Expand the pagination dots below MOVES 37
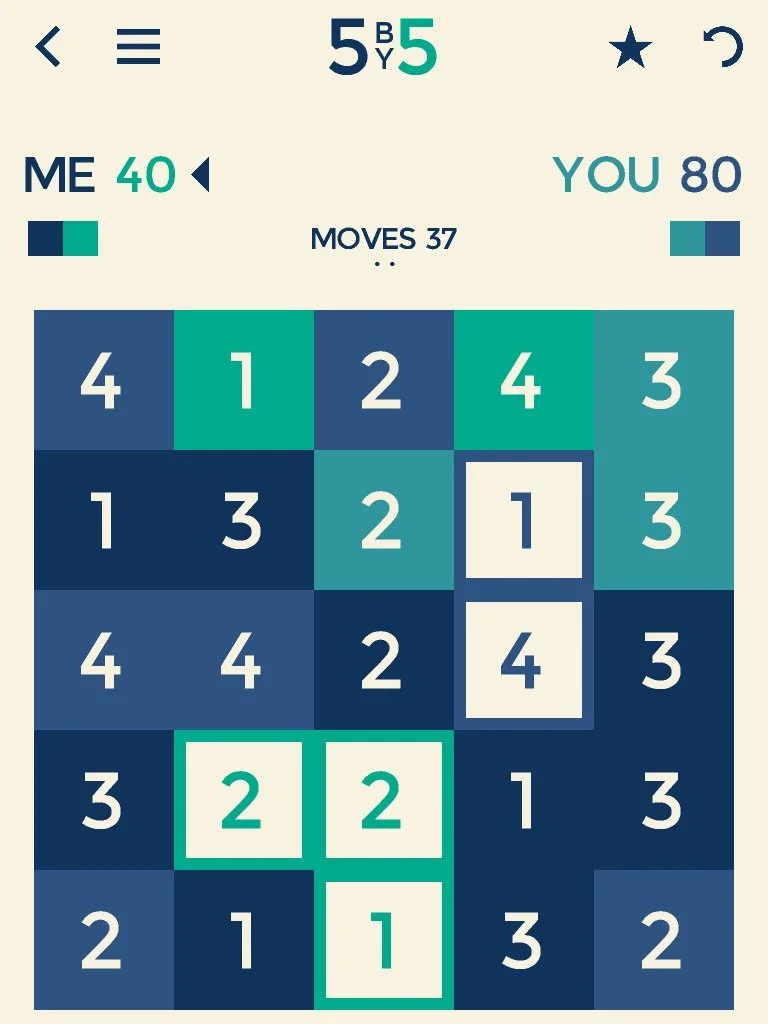This screenshot has width=768, height=1024. [x=384, y=265]
